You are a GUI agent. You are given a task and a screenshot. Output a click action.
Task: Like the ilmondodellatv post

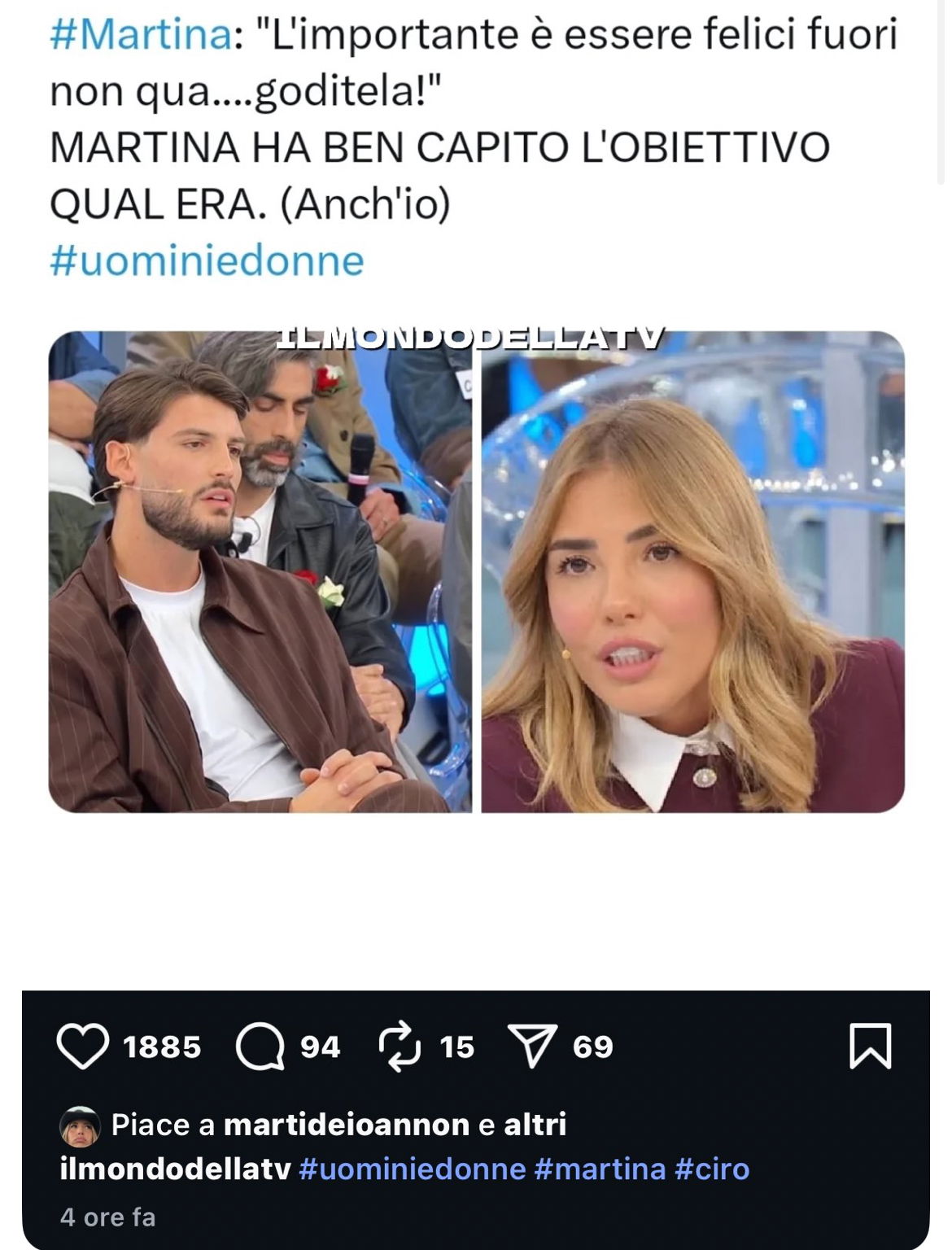pyautogui.click(x=83, y=1047)
